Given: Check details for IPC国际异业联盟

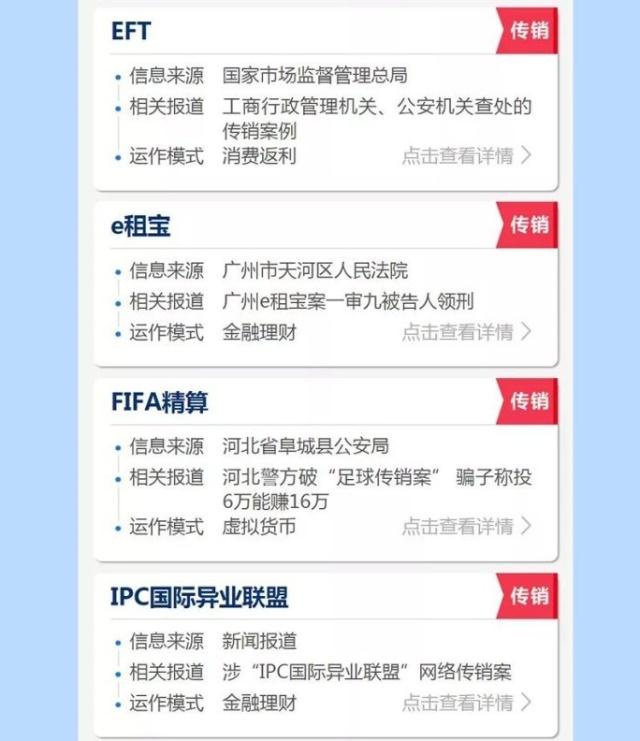Looking at the screenshot, I should [466, 703].
